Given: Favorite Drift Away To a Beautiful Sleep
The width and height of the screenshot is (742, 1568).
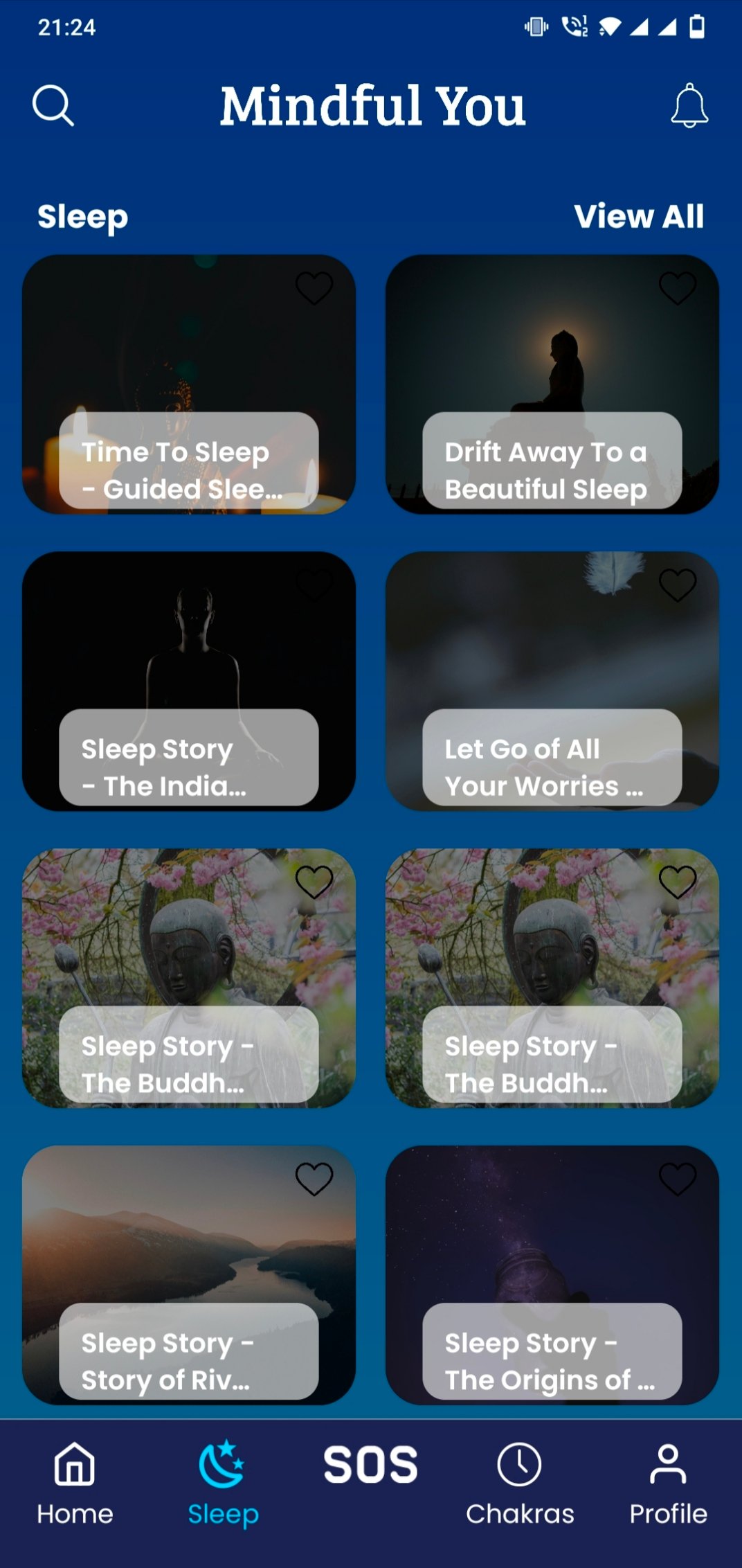Looking at the screenshot, I should click(678, 287).
